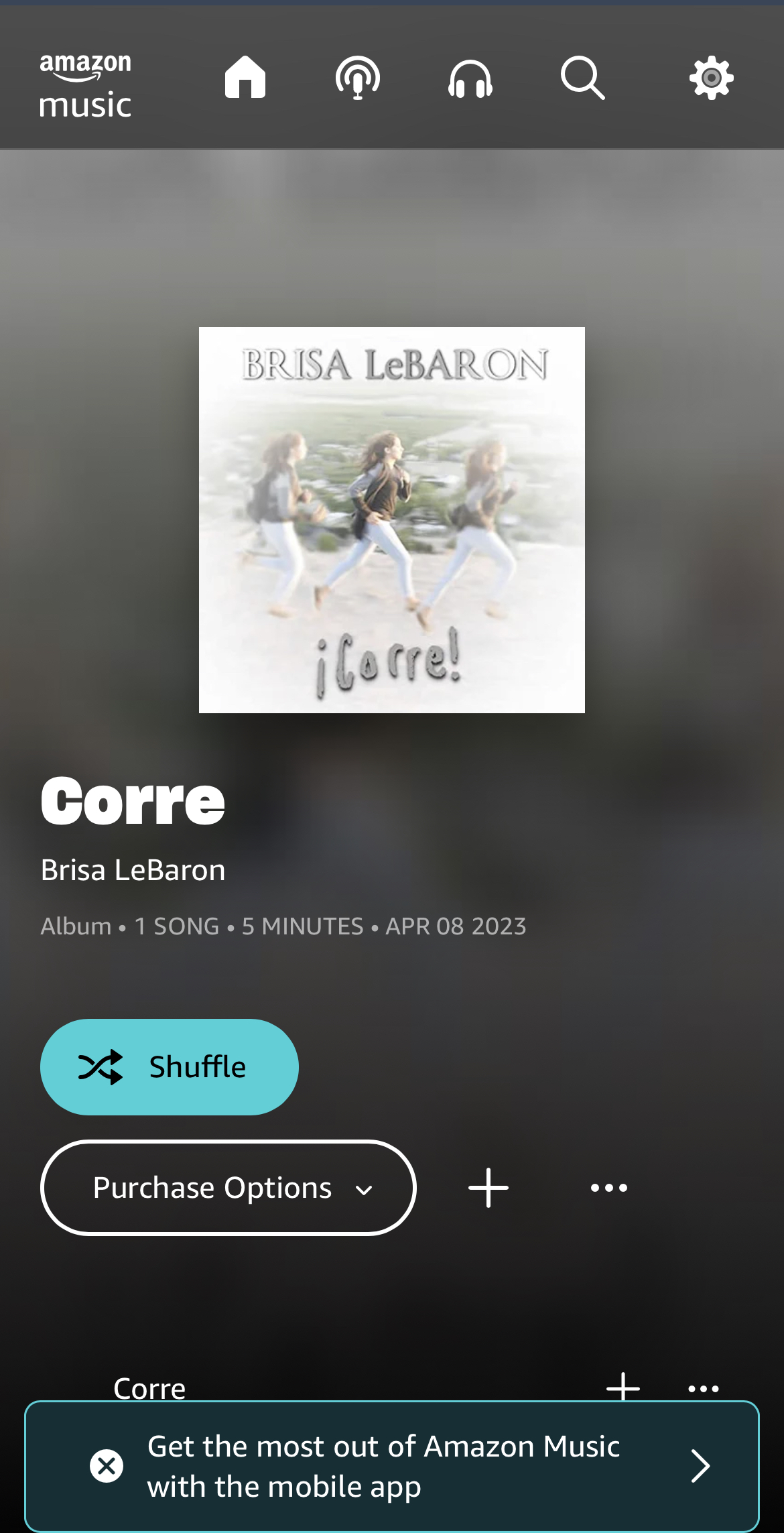Open the podcasts section
This screenshot has height=1533, width=784.
point(358,78)
